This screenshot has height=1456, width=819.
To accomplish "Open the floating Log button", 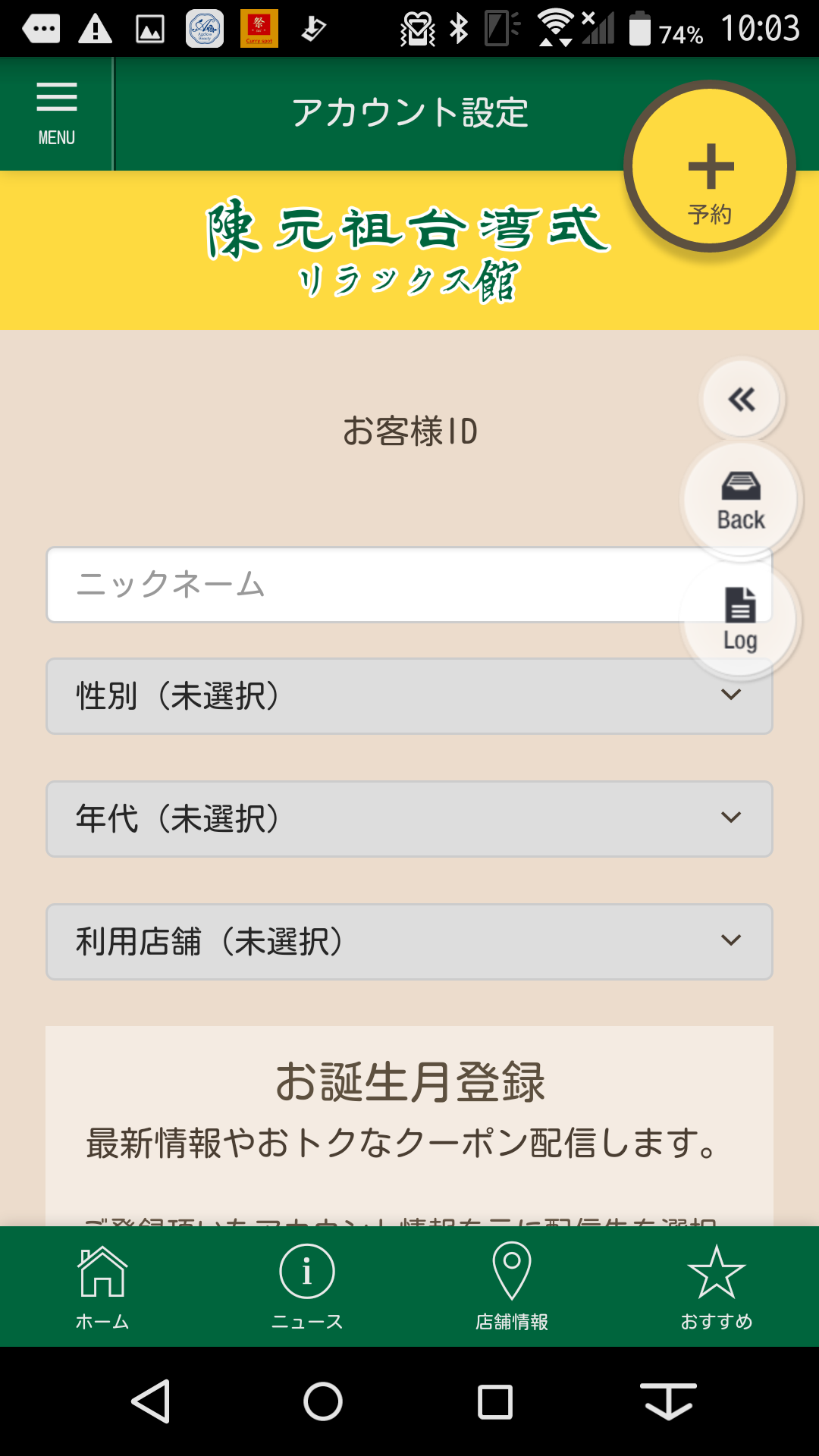I will 740,620.
